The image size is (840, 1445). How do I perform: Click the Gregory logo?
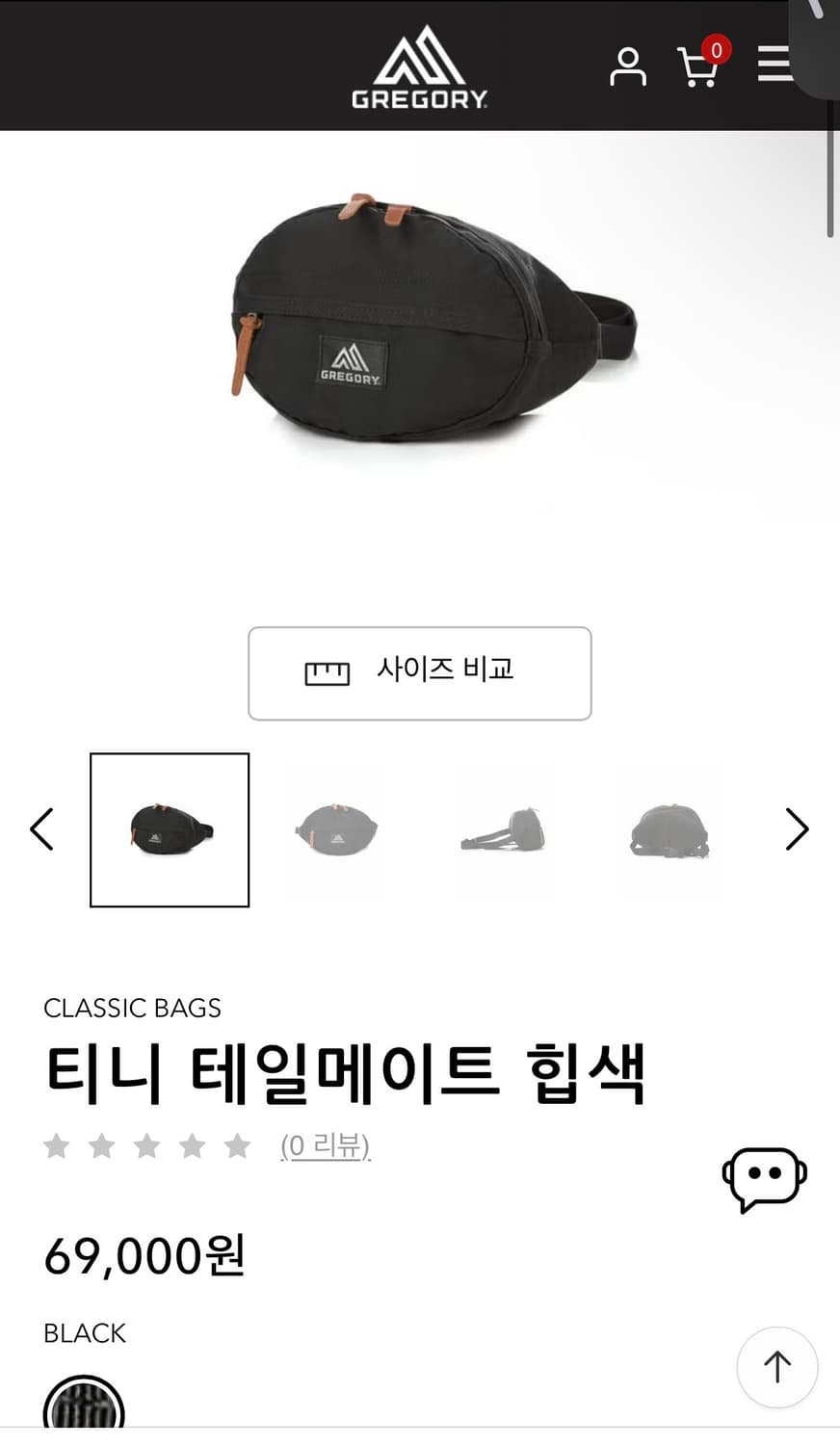pos(419,66)
